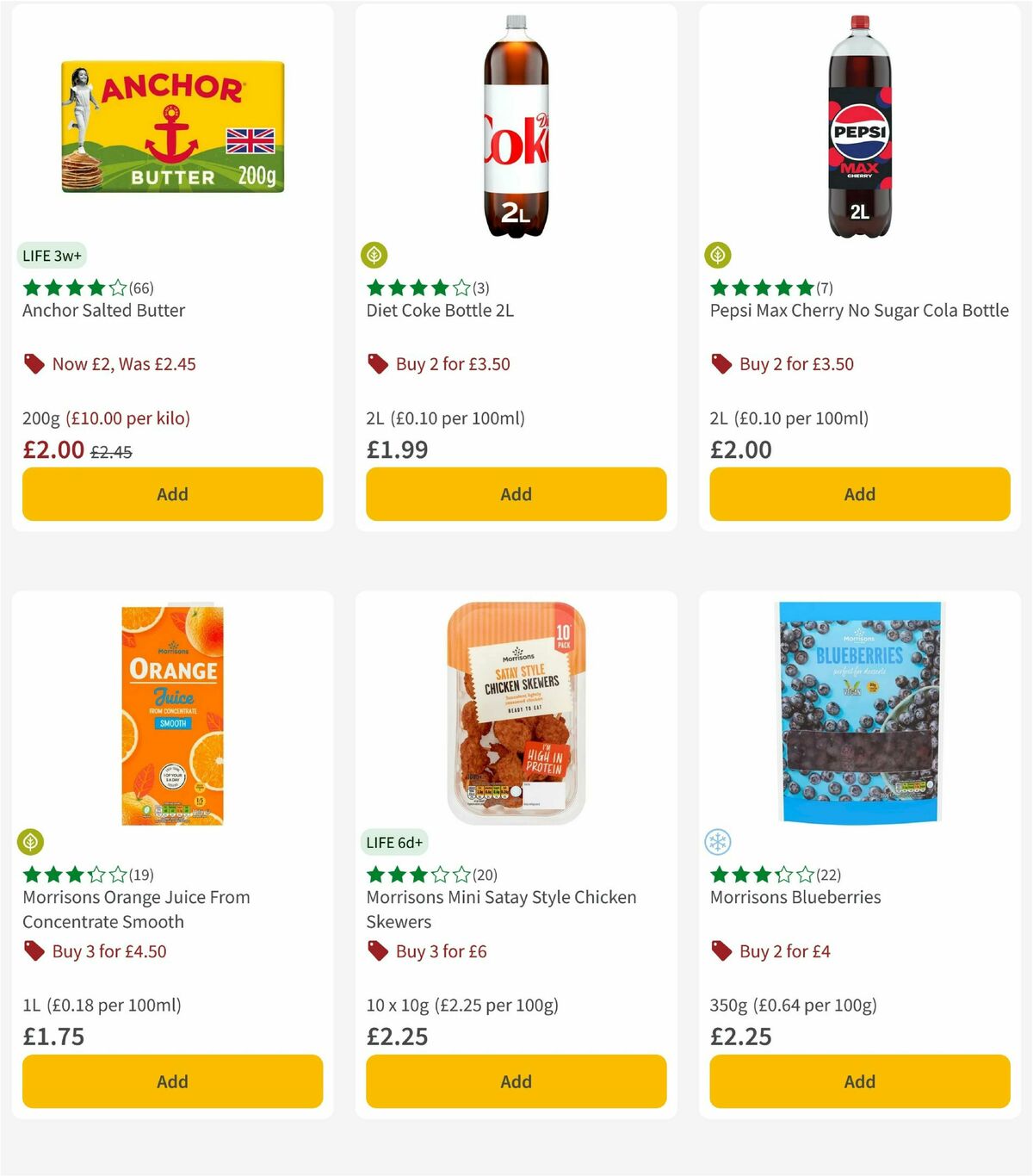Click the Buy 3 for £4.50 offer text
Screen dimensions: 1033x1176
point(108,951)
